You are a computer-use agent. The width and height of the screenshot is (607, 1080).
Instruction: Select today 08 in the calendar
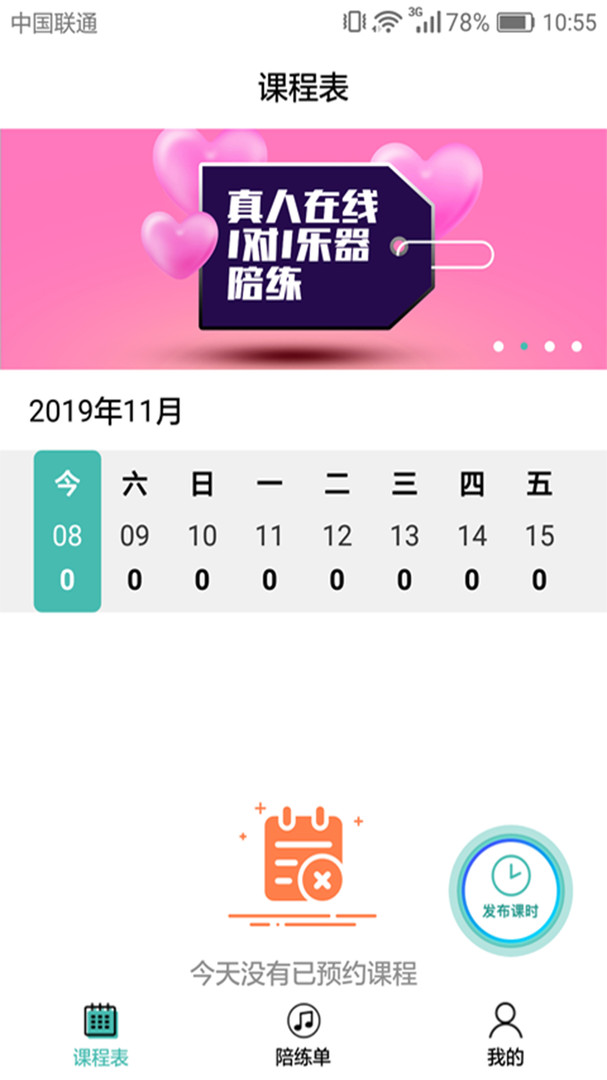coord(68,531)
